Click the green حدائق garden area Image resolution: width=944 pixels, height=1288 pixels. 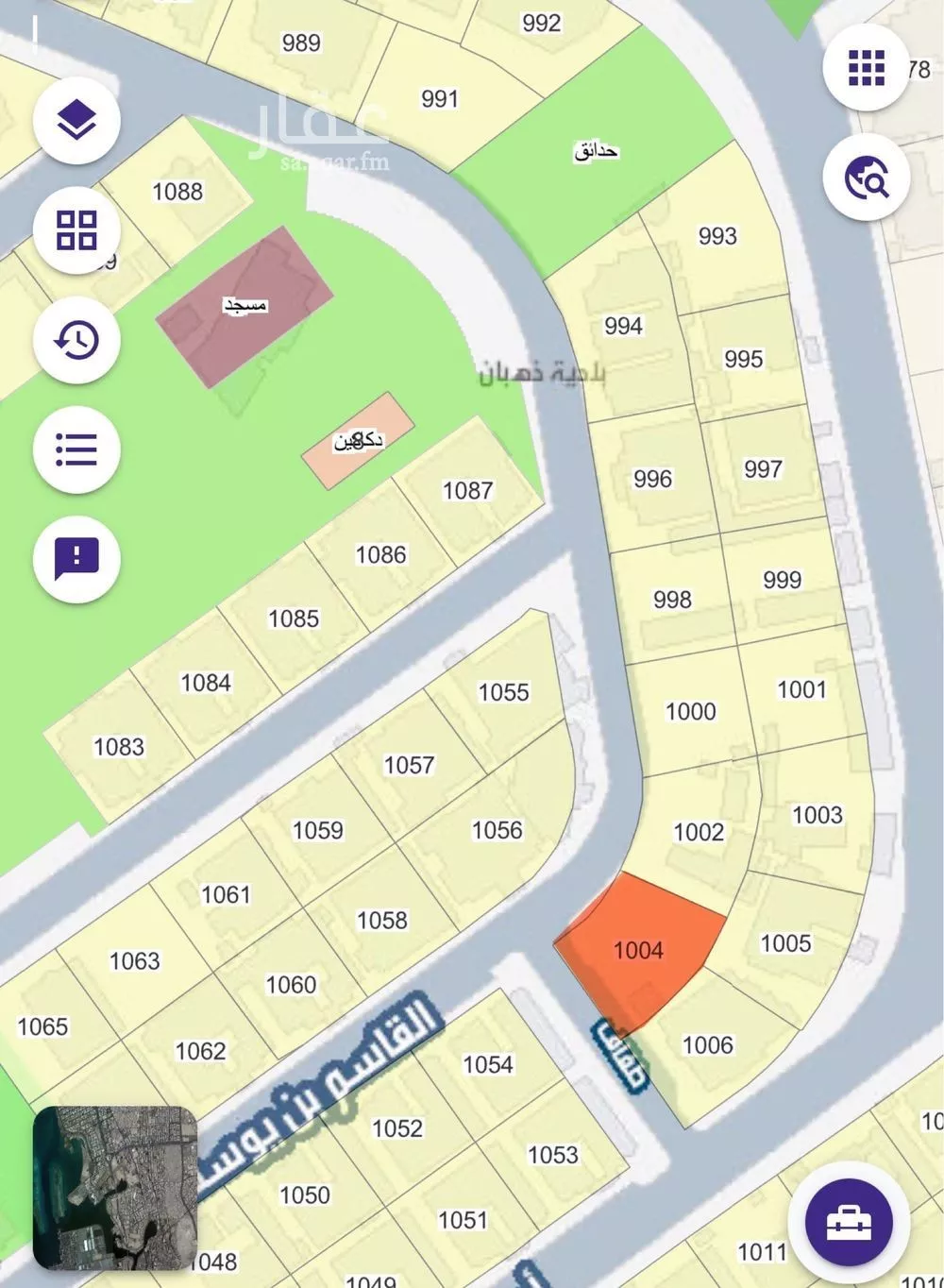[595, 151]
